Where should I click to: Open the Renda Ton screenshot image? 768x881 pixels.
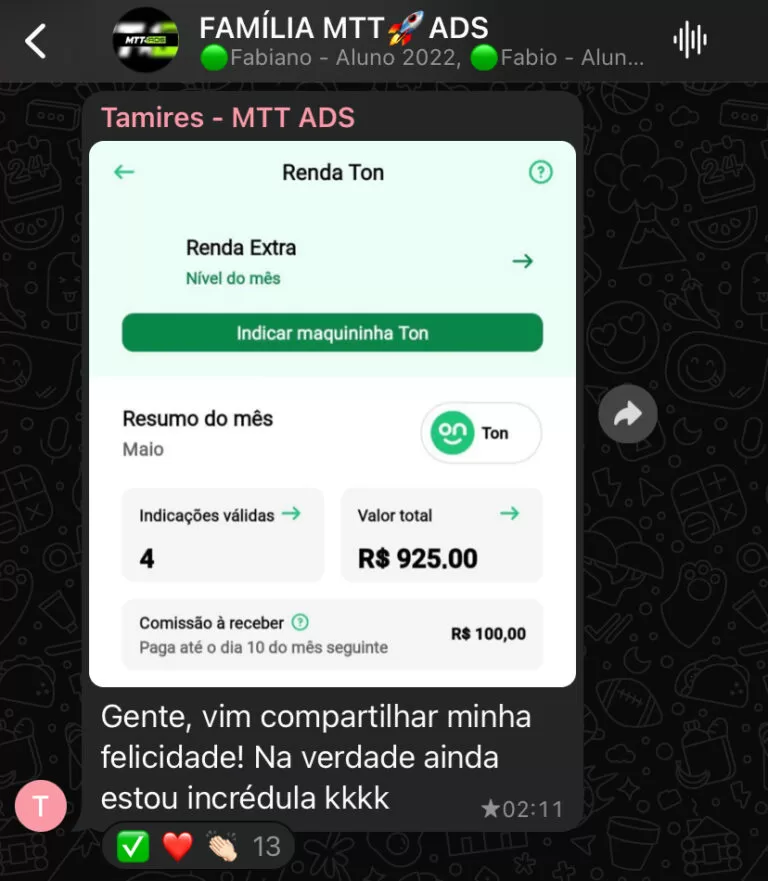point(332,414)
